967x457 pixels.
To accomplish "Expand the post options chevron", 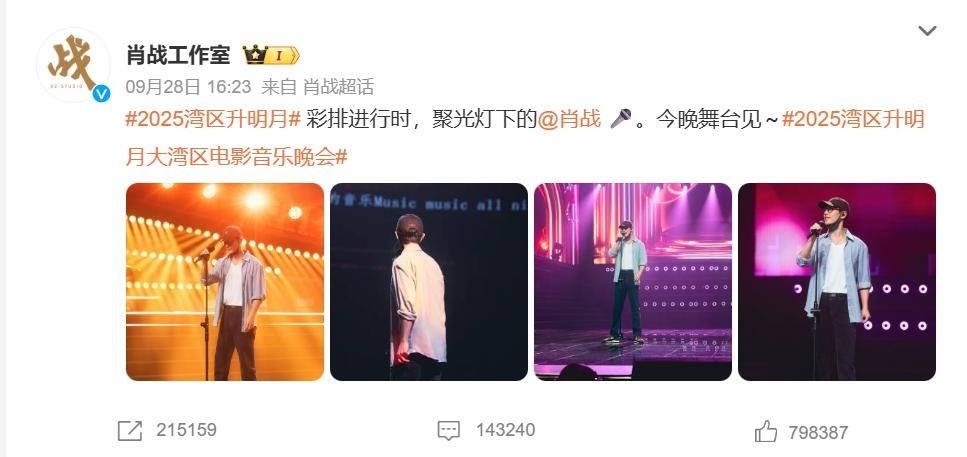I will tap(927, 31).
